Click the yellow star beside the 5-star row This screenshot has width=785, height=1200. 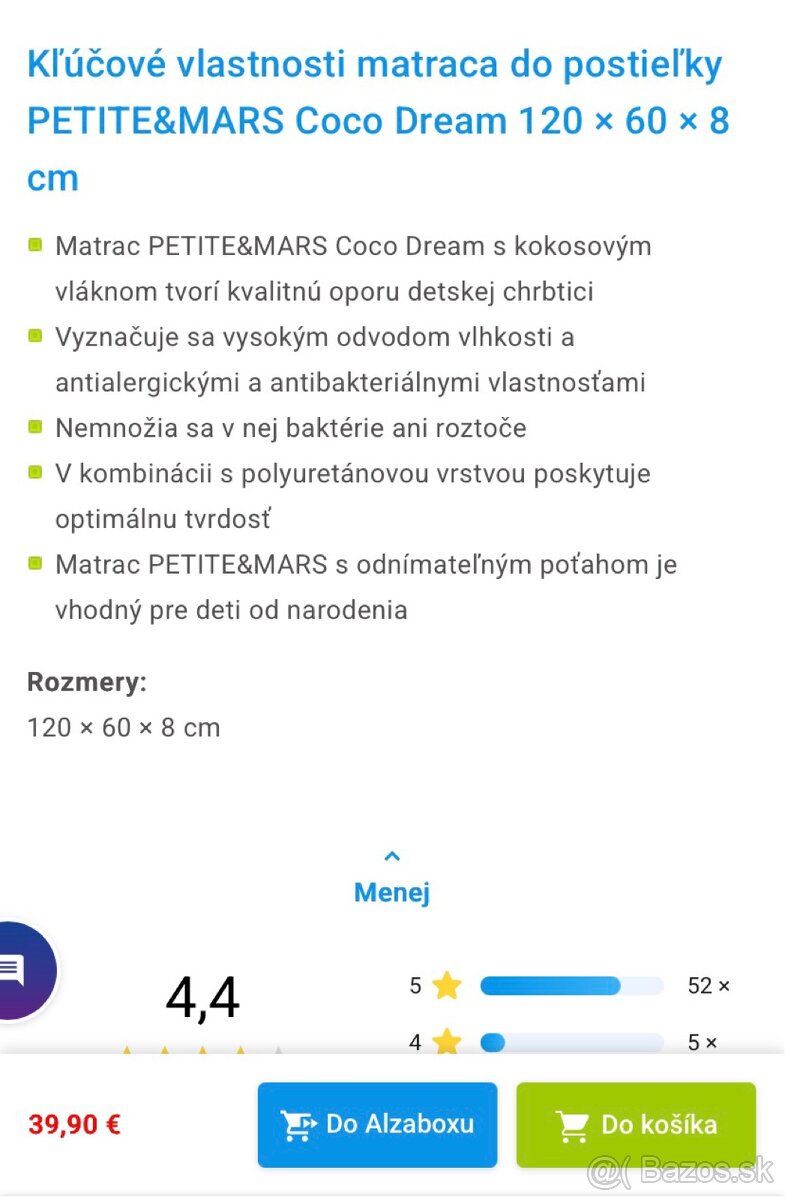[446, 986]
